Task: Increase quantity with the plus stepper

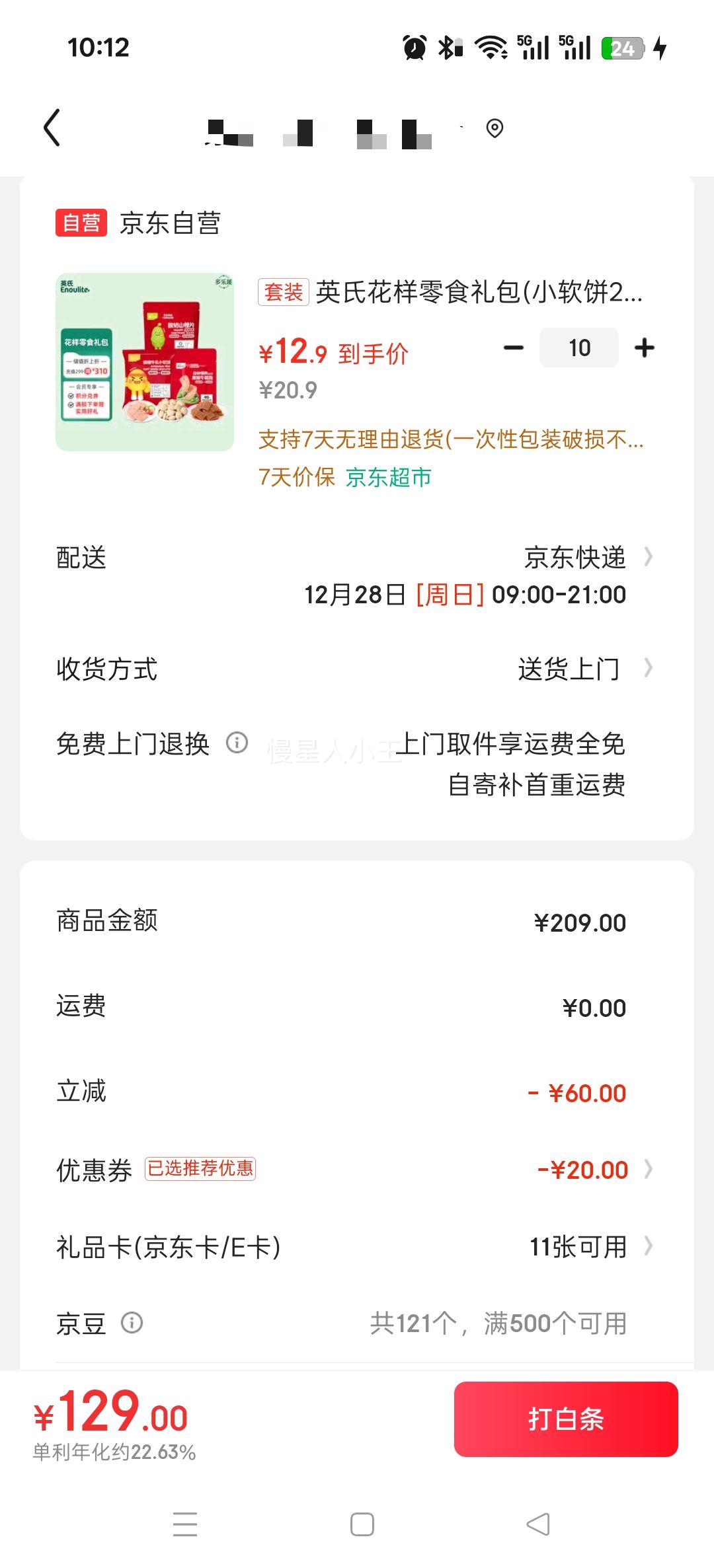Action: [646, 347]
